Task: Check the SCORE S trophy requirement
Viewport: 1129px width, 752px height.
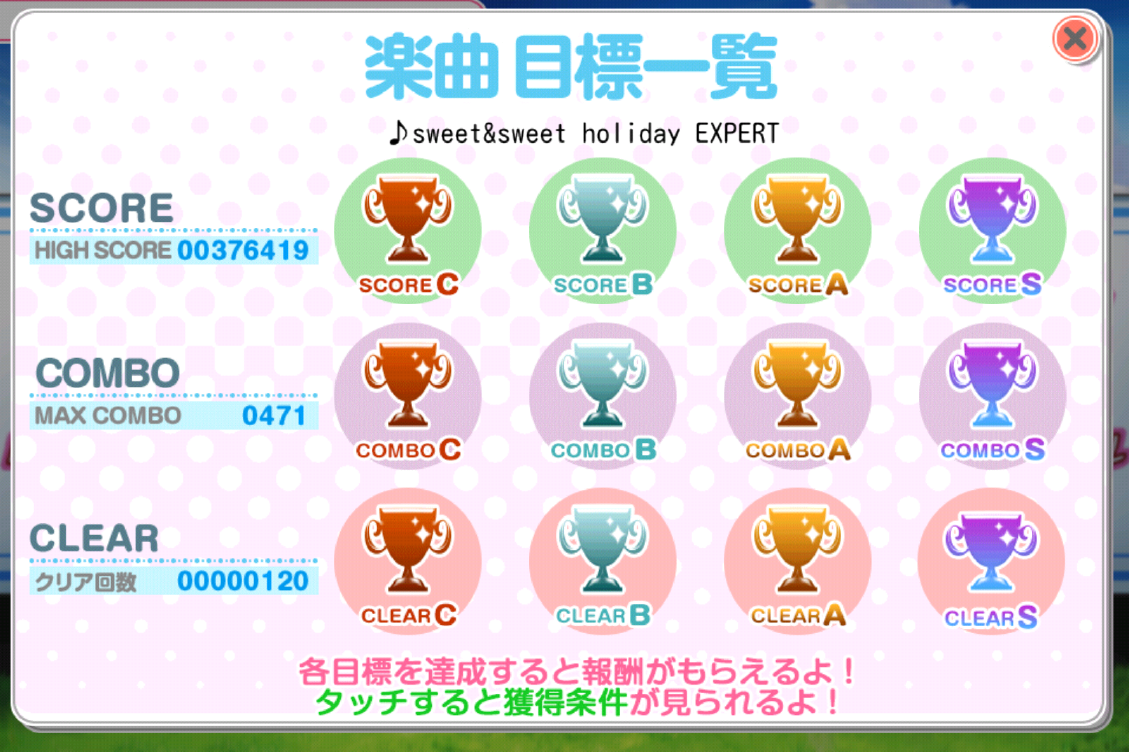Action: (992, 231)
